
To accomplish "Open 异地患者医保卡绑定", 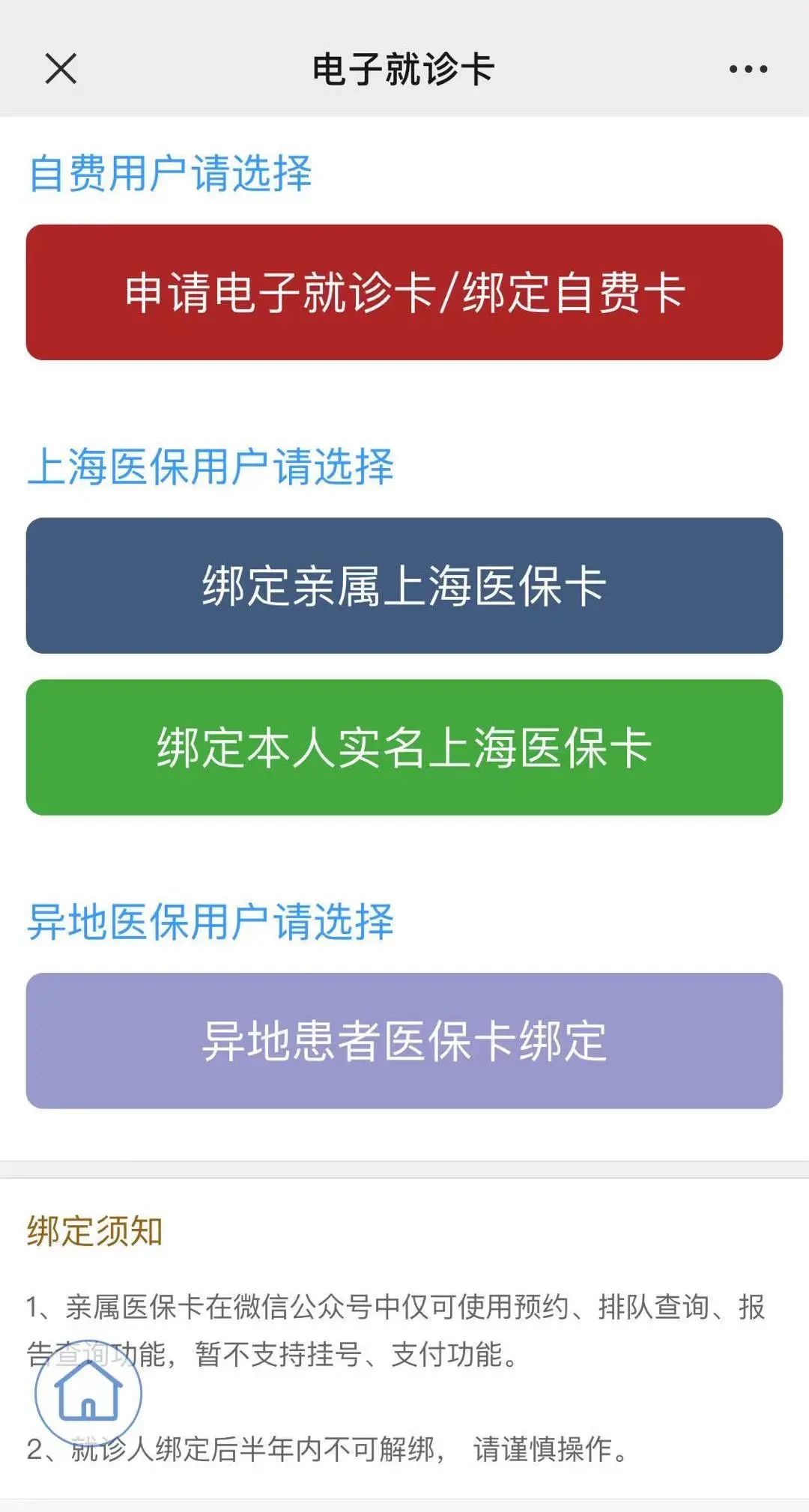I will 404,1041.
